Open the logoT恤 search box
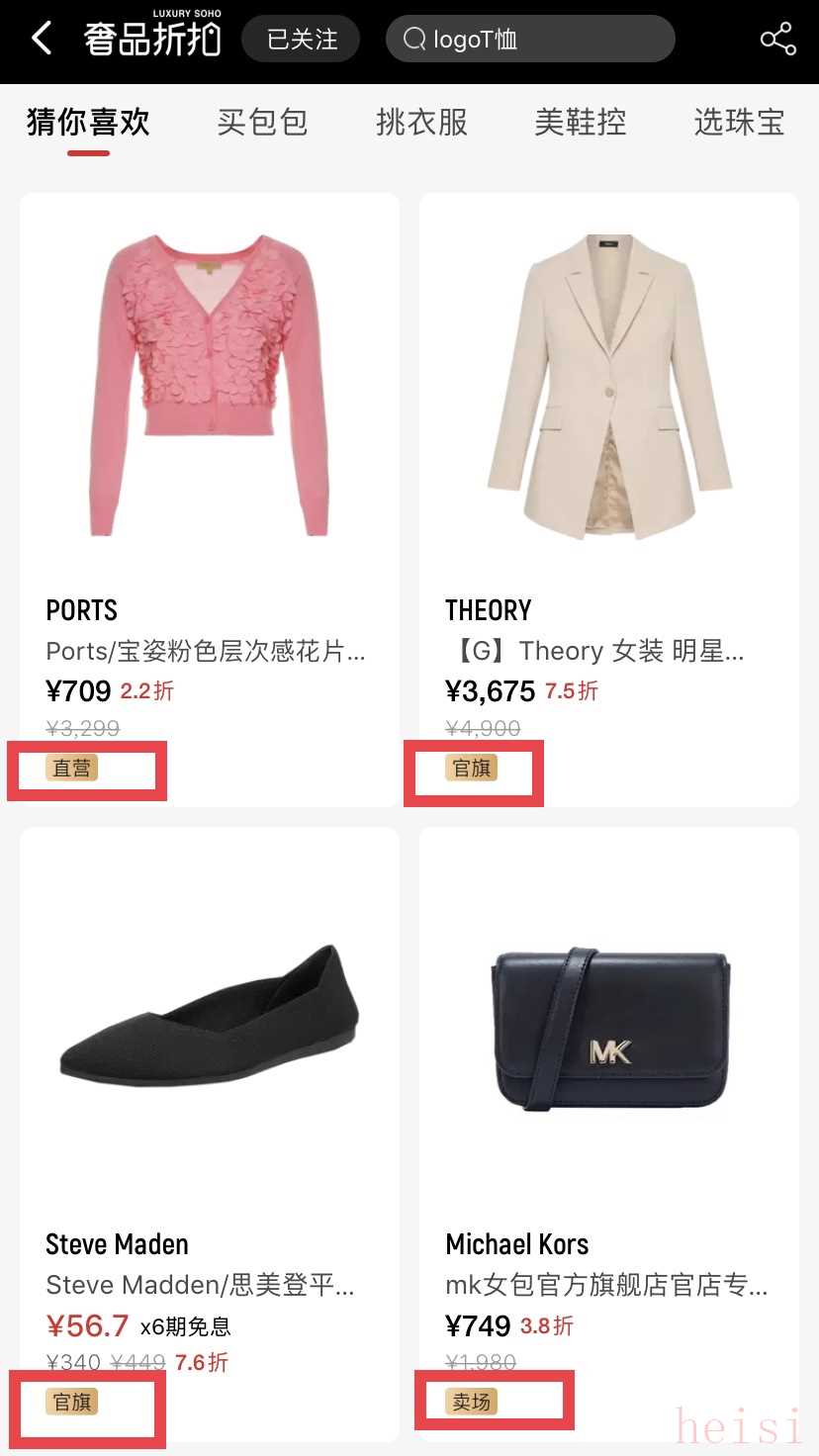819x1456 pixels. point(530,40)
